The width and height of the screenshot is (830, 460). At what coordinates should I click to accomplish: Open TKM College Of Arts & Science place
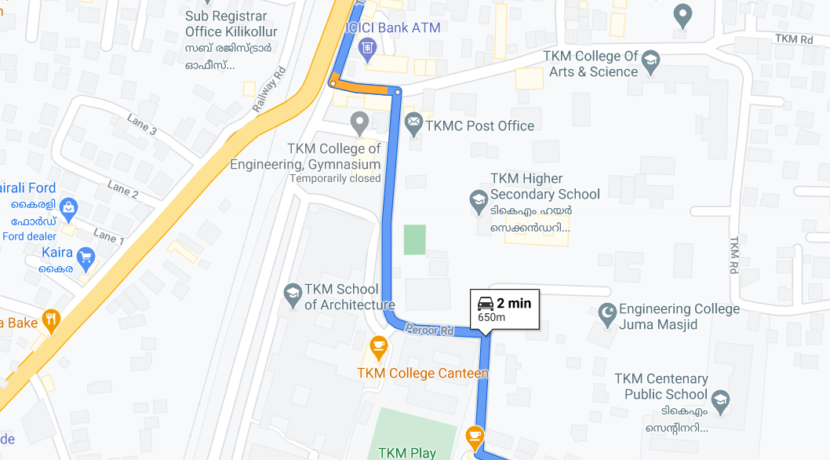click(x=651, y=59)
